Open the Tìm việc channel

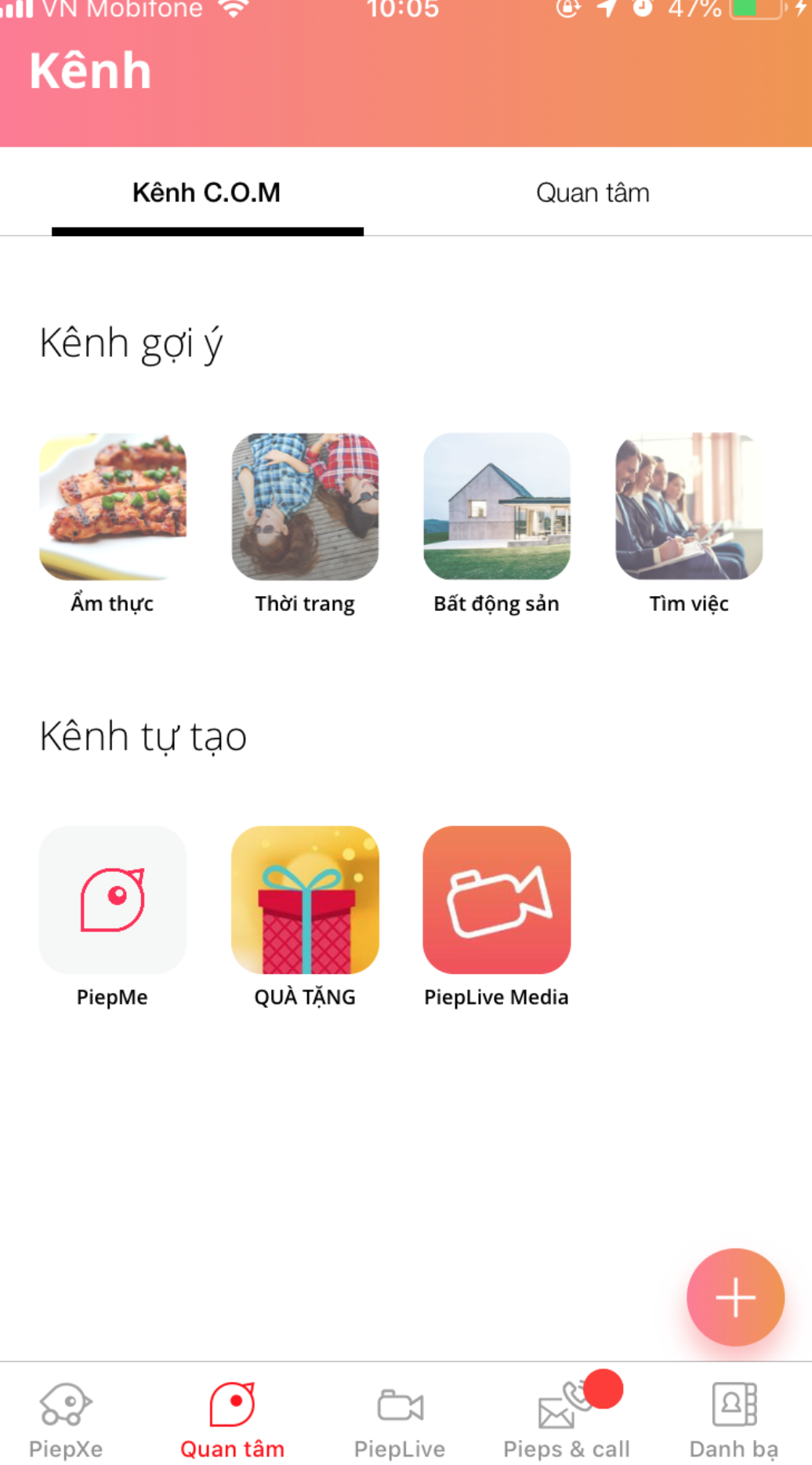(x=689, y=507)
